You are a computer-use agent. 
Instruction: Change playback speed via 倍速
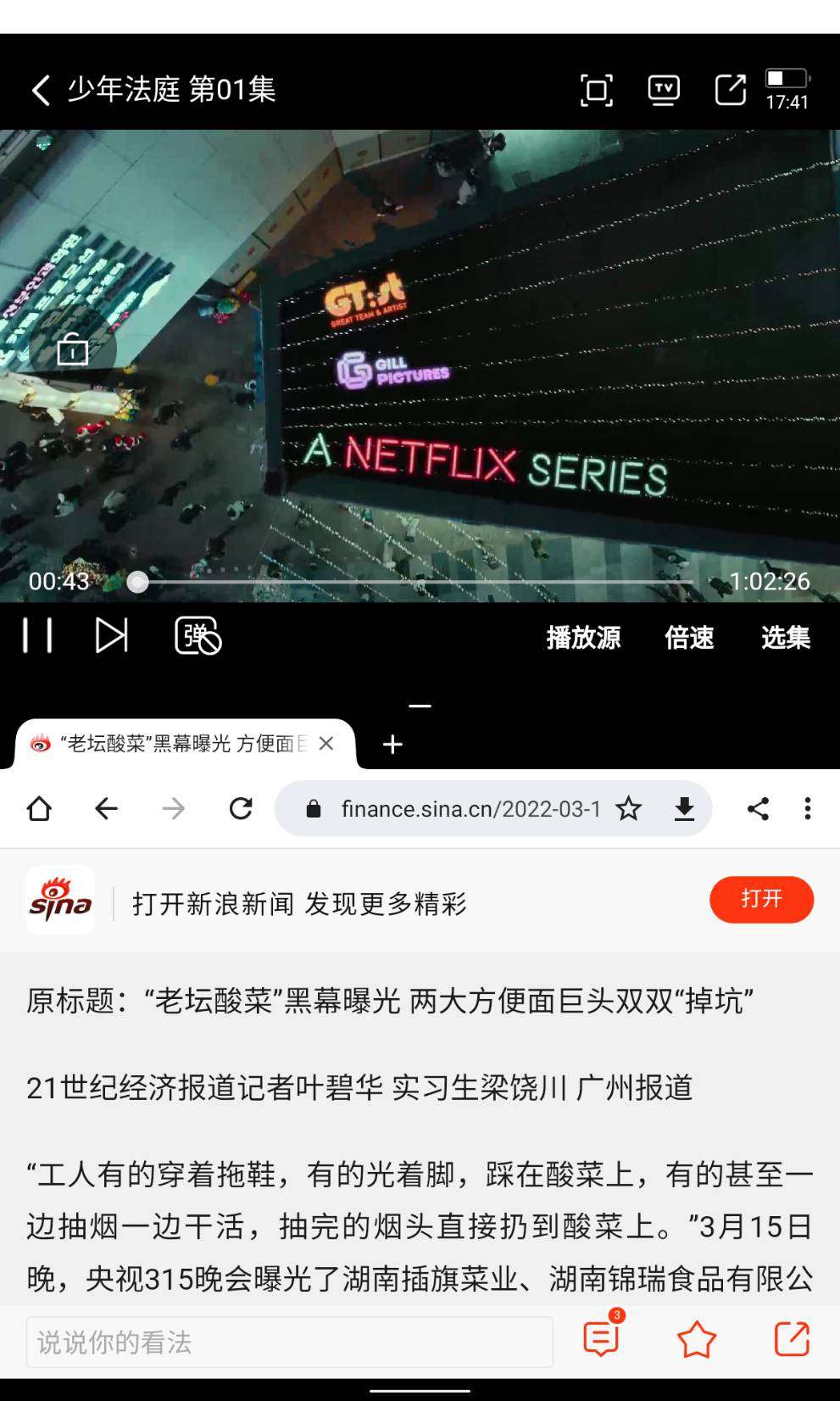pos(688,637)
